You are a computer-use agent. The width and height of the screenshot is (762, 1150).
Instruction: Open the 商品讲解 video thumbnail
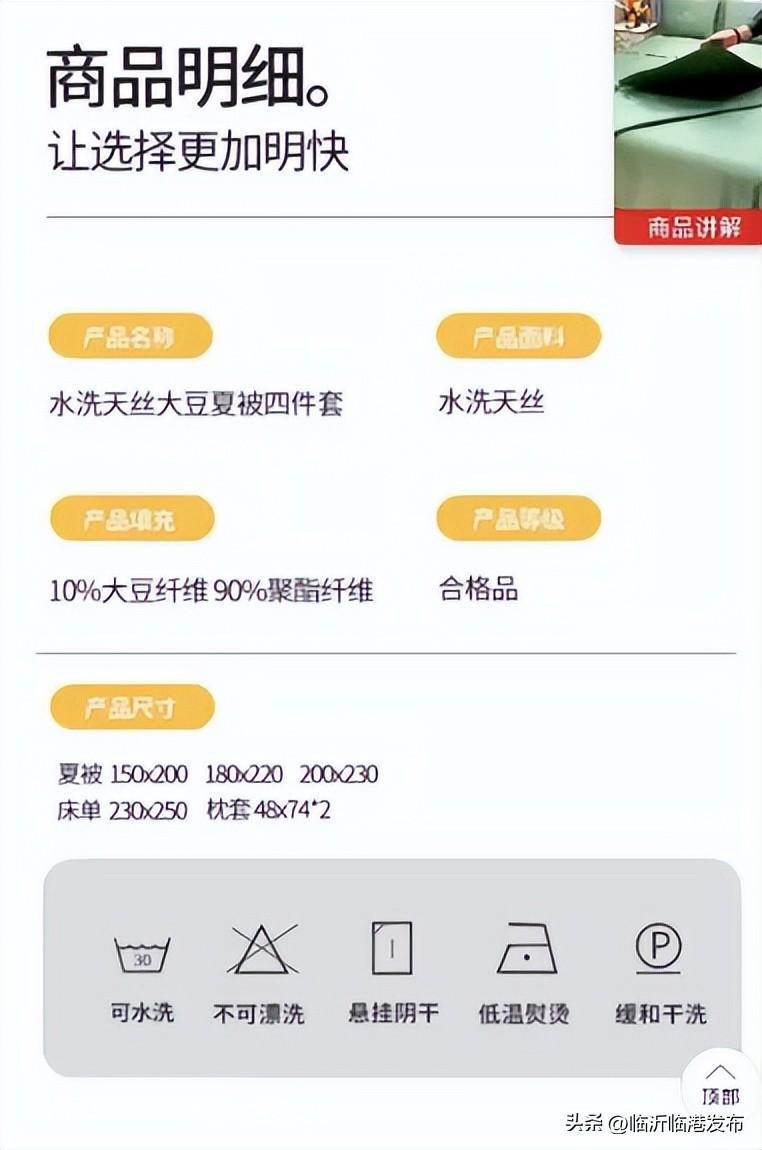point(688,120)
